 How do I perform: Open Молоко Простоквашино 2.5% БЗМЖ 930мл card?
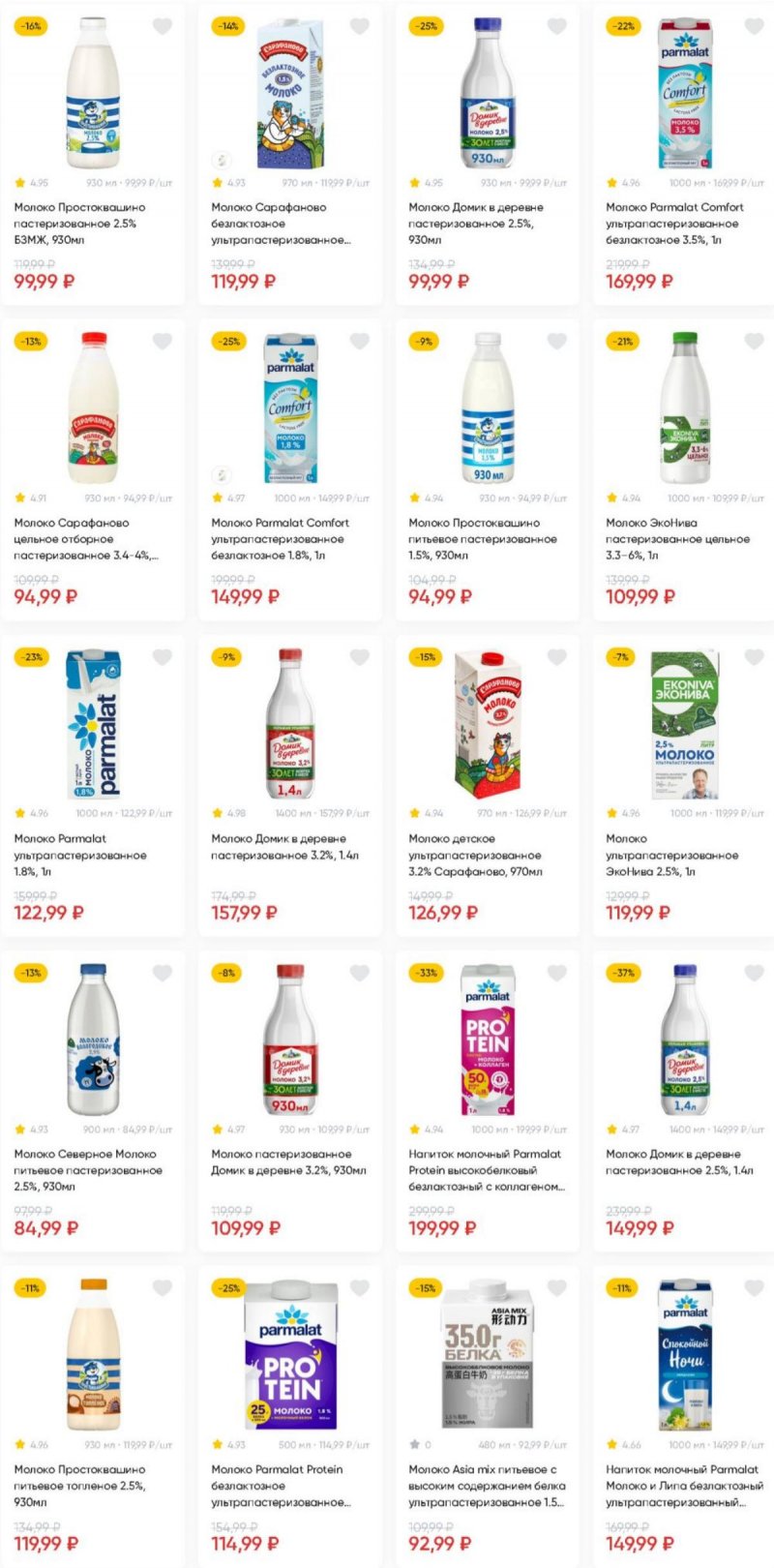point(93,155)
